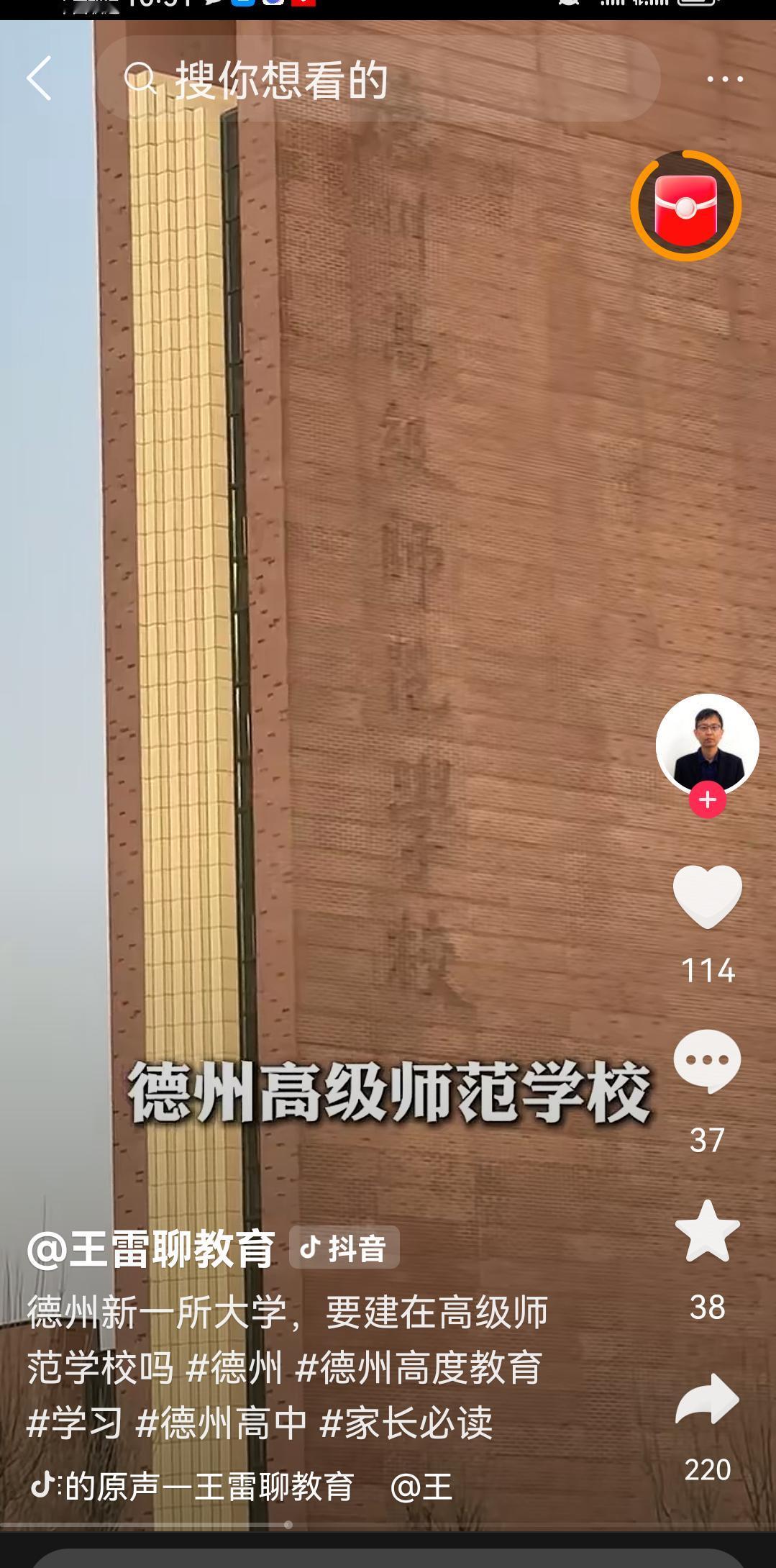Tap the three-dot more options icon
776x1568 pixels.
[x=726, y=79]
